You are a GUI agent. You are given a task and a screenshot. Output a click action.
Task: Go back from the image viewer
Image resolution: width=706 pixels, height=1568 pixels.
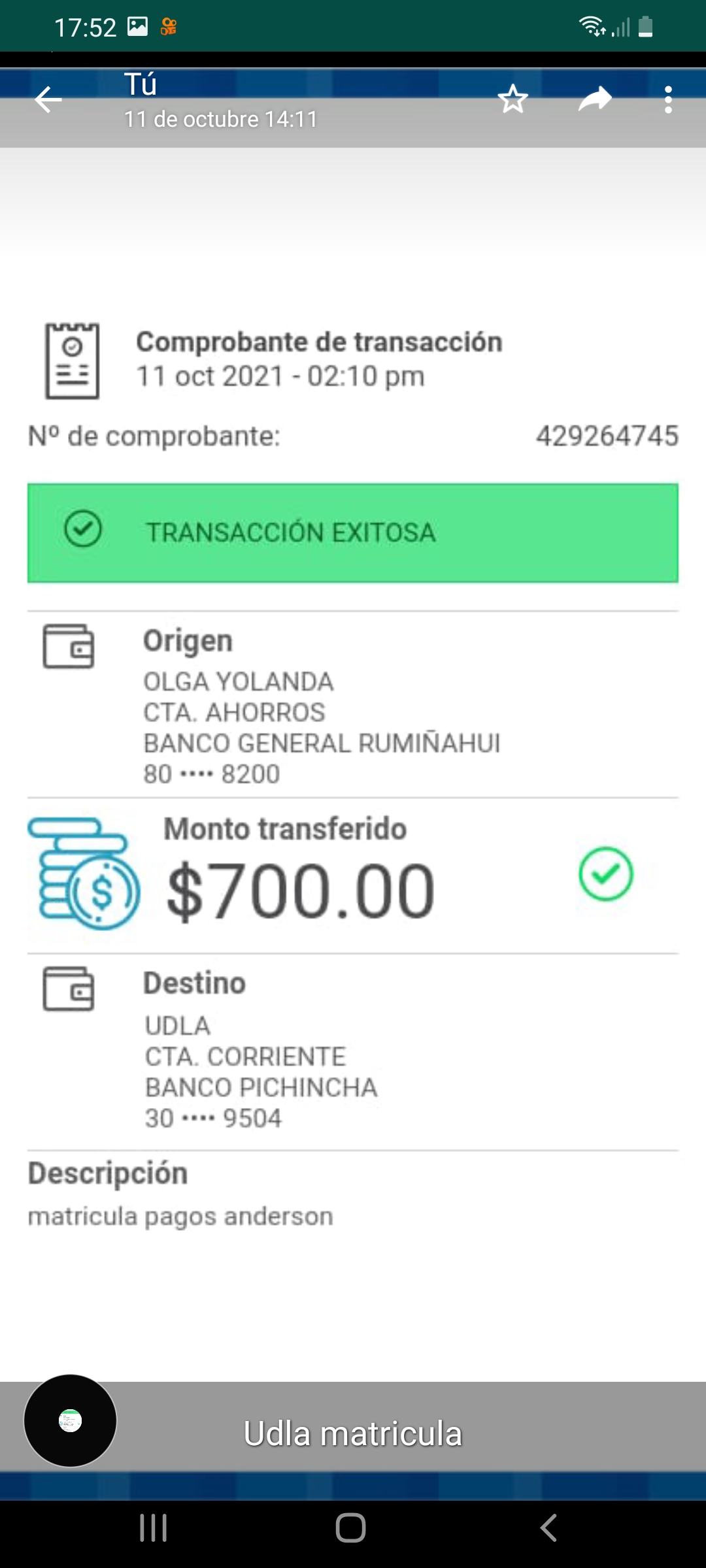(x=48, y=100)
